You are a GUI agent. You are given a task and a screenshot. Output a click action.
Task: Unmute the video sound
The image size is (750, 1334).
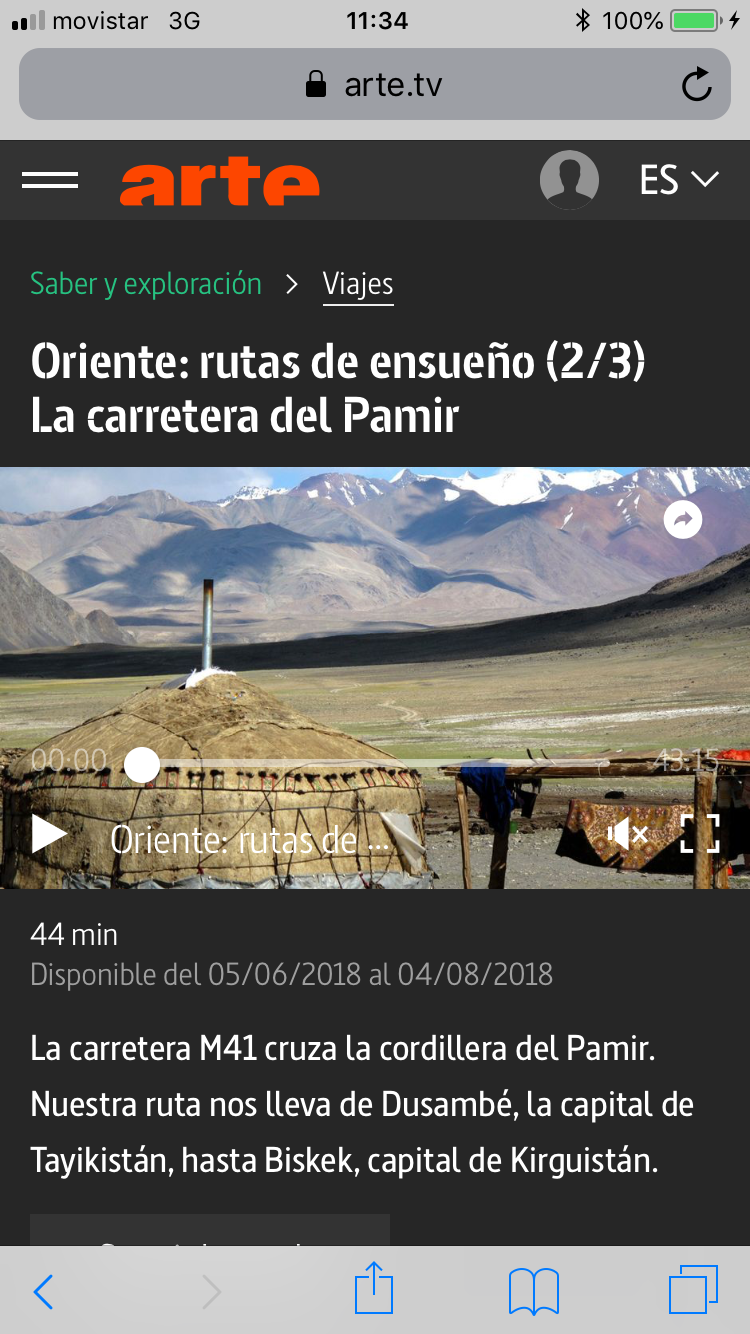point(627,833)
